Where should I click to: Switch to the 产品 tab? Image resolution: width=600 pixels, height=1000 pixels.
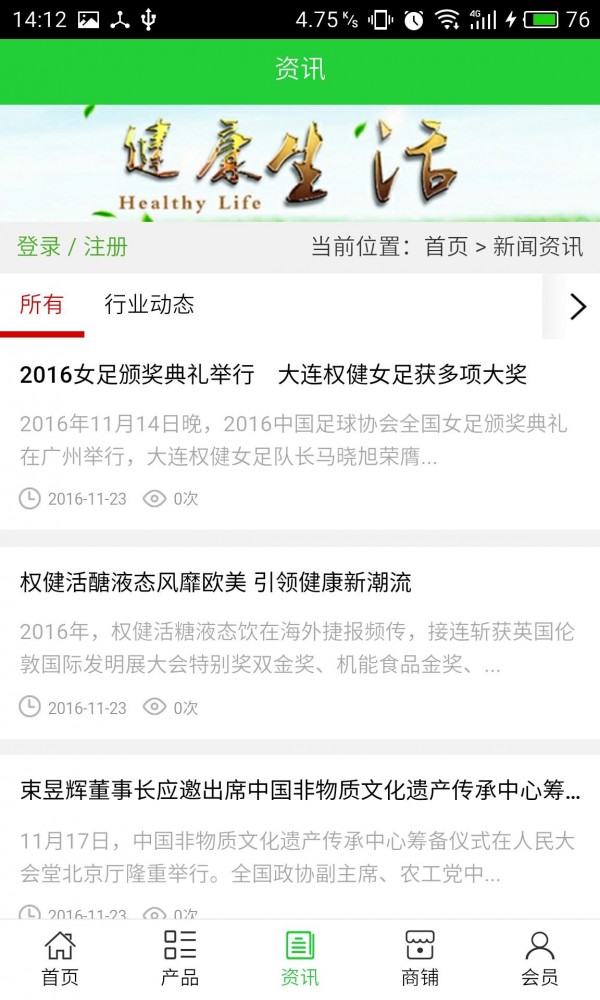pyautogui.click(x=180, y=958)
